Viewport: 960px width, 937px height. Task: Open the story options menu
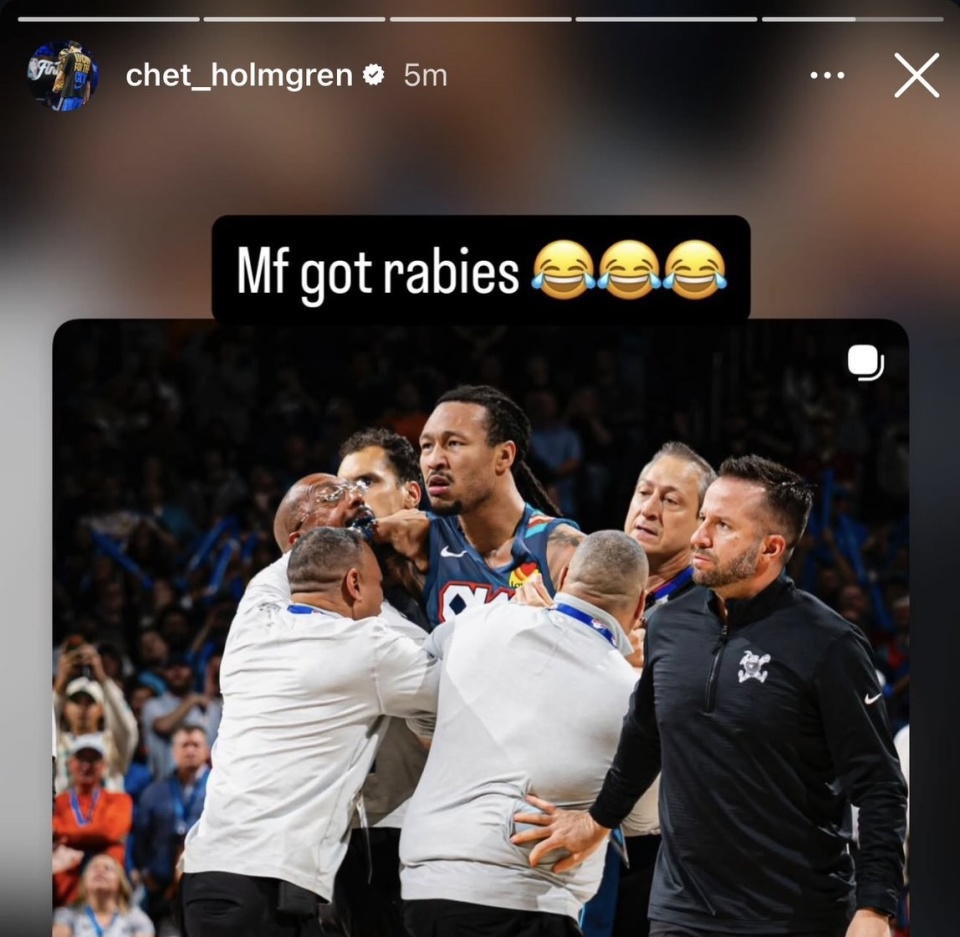point(827,75)
